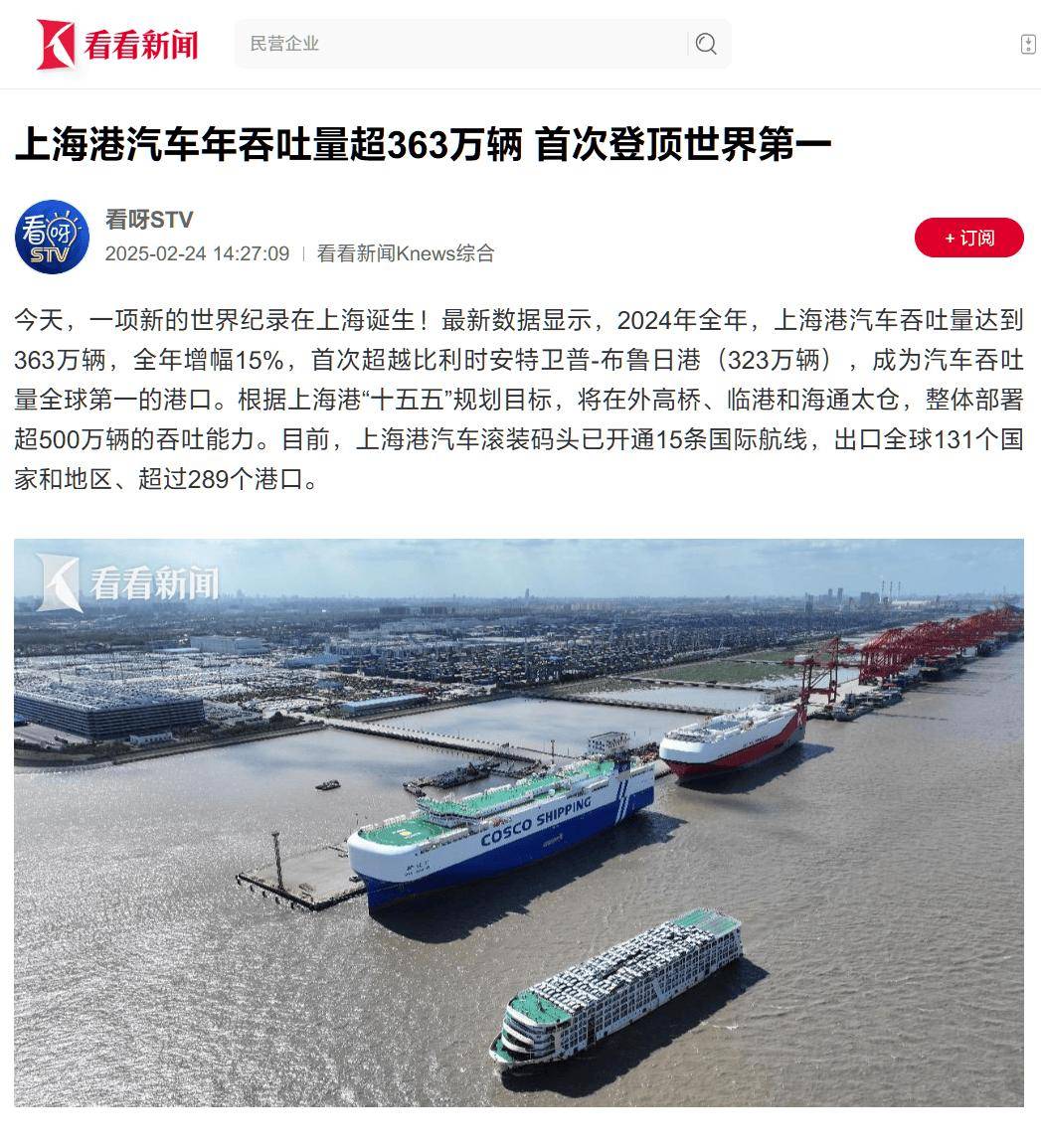The image size is (1041, 1148).
Task: Tap the search field showing 民营企业
Action: point(457,44)
